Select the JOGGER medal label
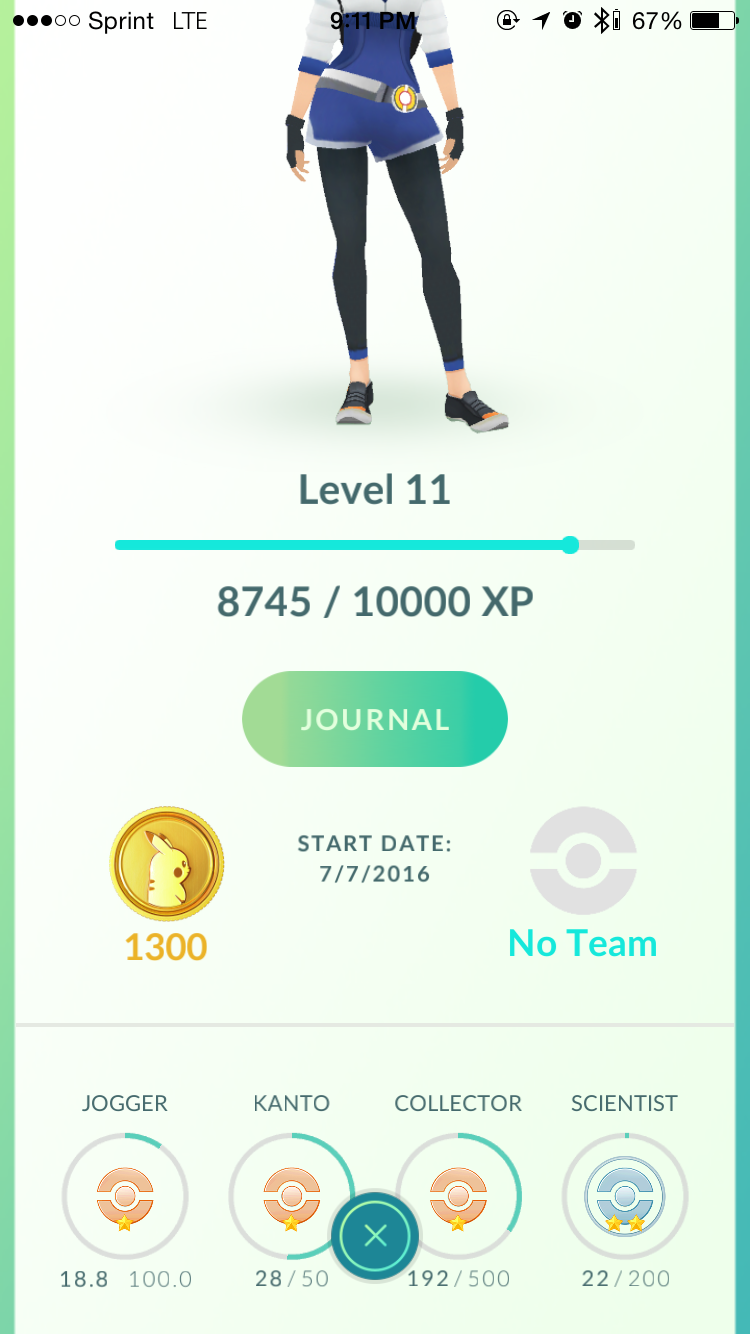Image resolution: width=750 pixels, height=1334 pixels. point(124,1103)
